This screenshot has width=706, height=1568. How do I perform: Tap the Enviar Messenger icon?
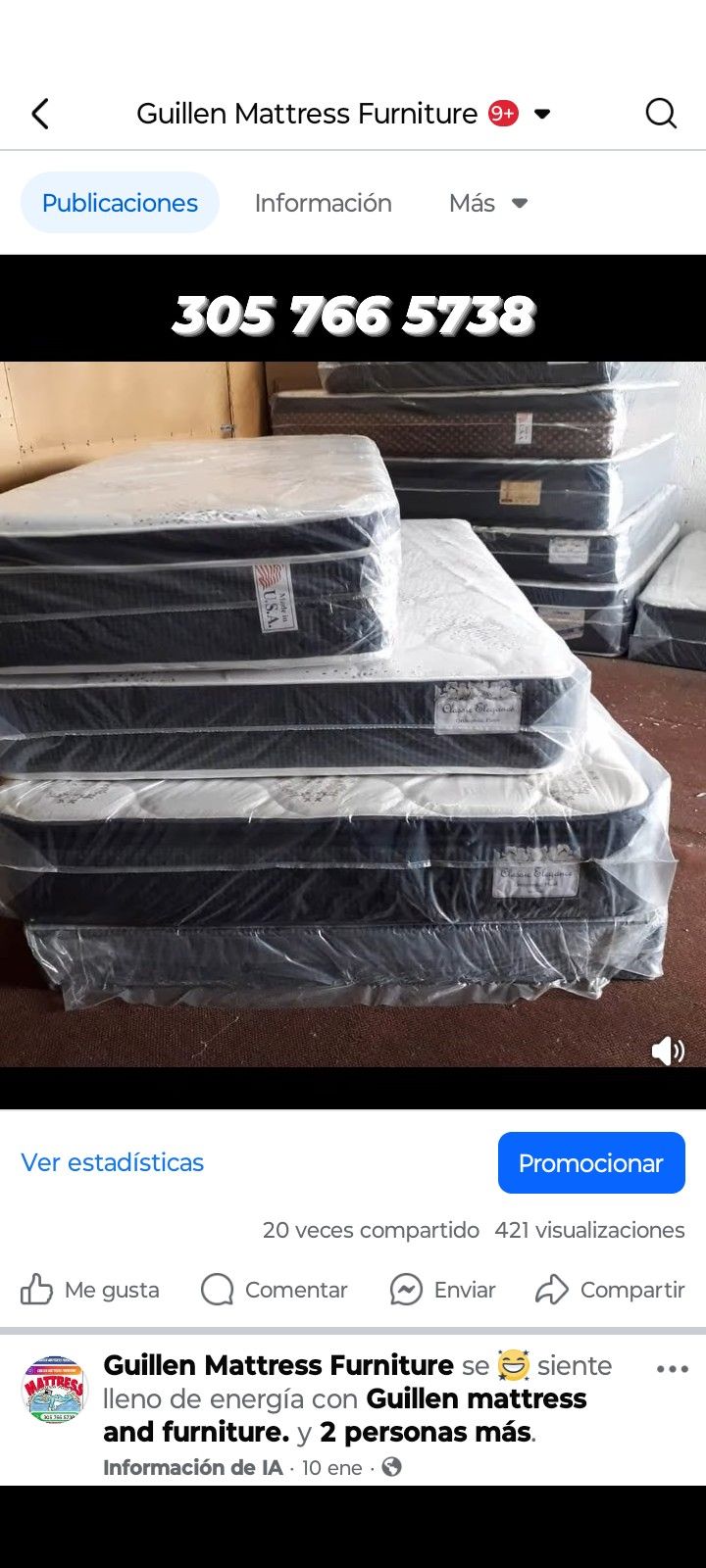click(406, 1290)
